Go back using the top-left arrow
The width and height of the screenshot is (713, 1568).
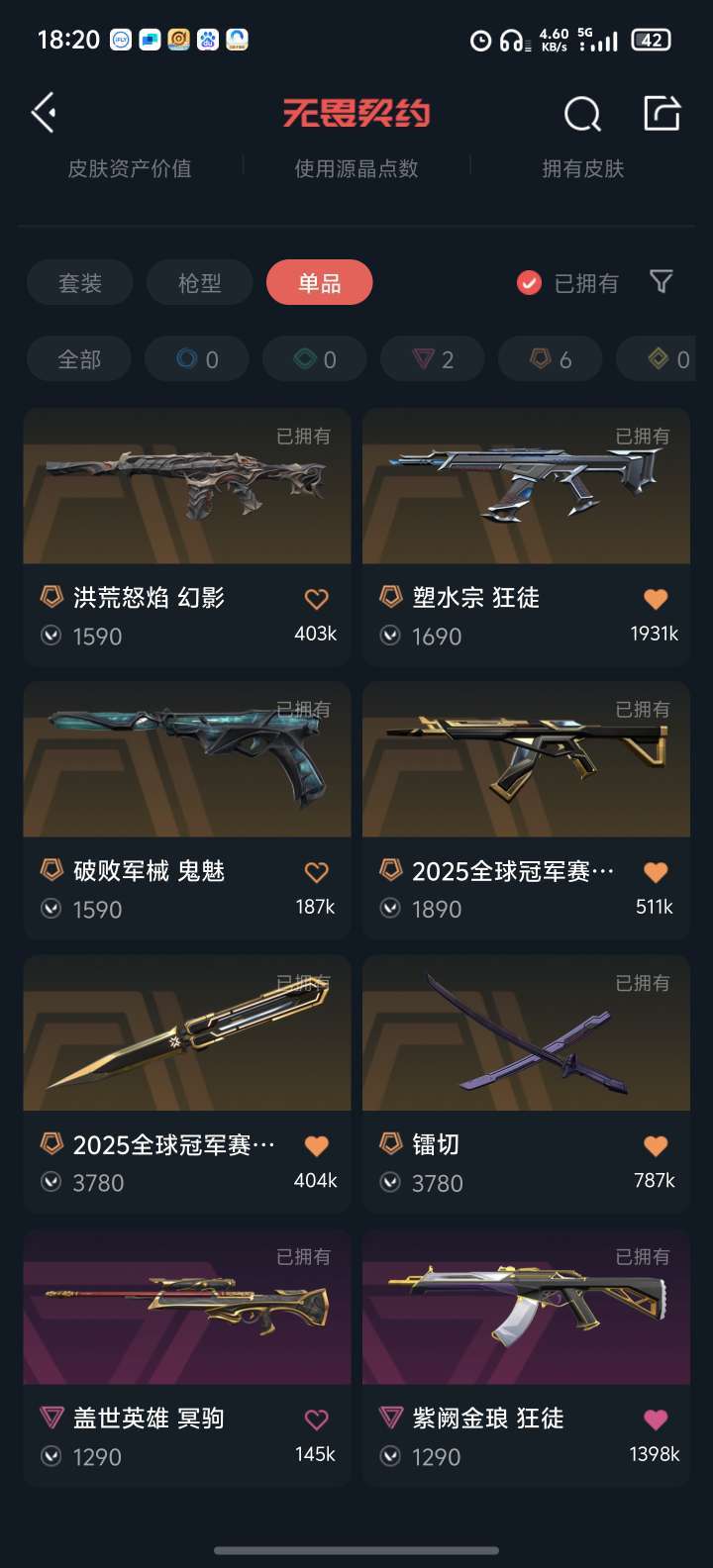tap(44, 113)
